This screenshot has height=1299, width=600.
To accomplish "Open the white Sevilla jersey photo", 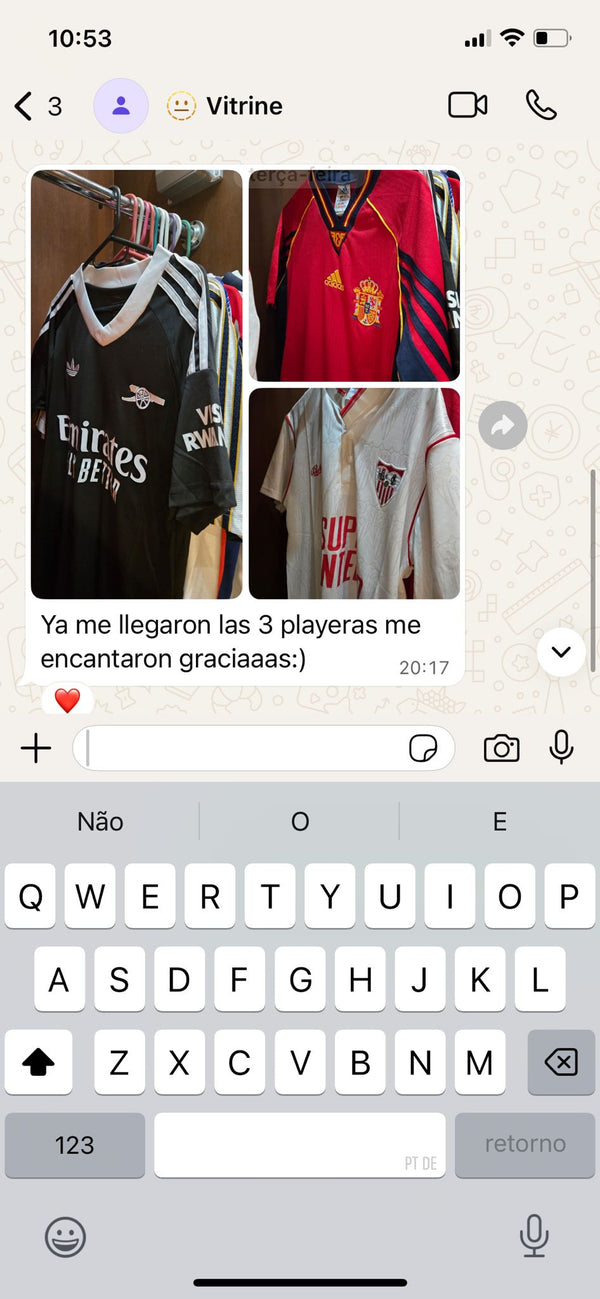I will pos(354,493).
